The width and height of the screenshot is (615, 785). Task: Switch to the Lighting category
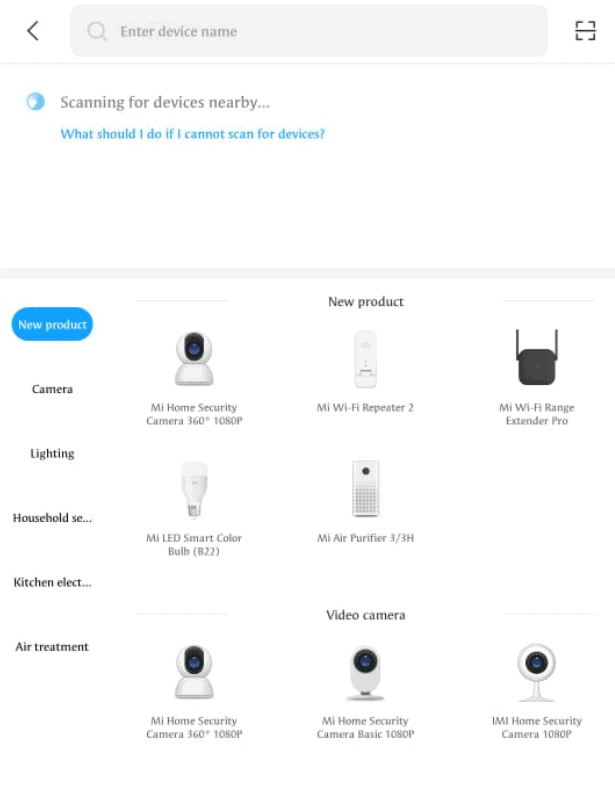pos(52,454)
